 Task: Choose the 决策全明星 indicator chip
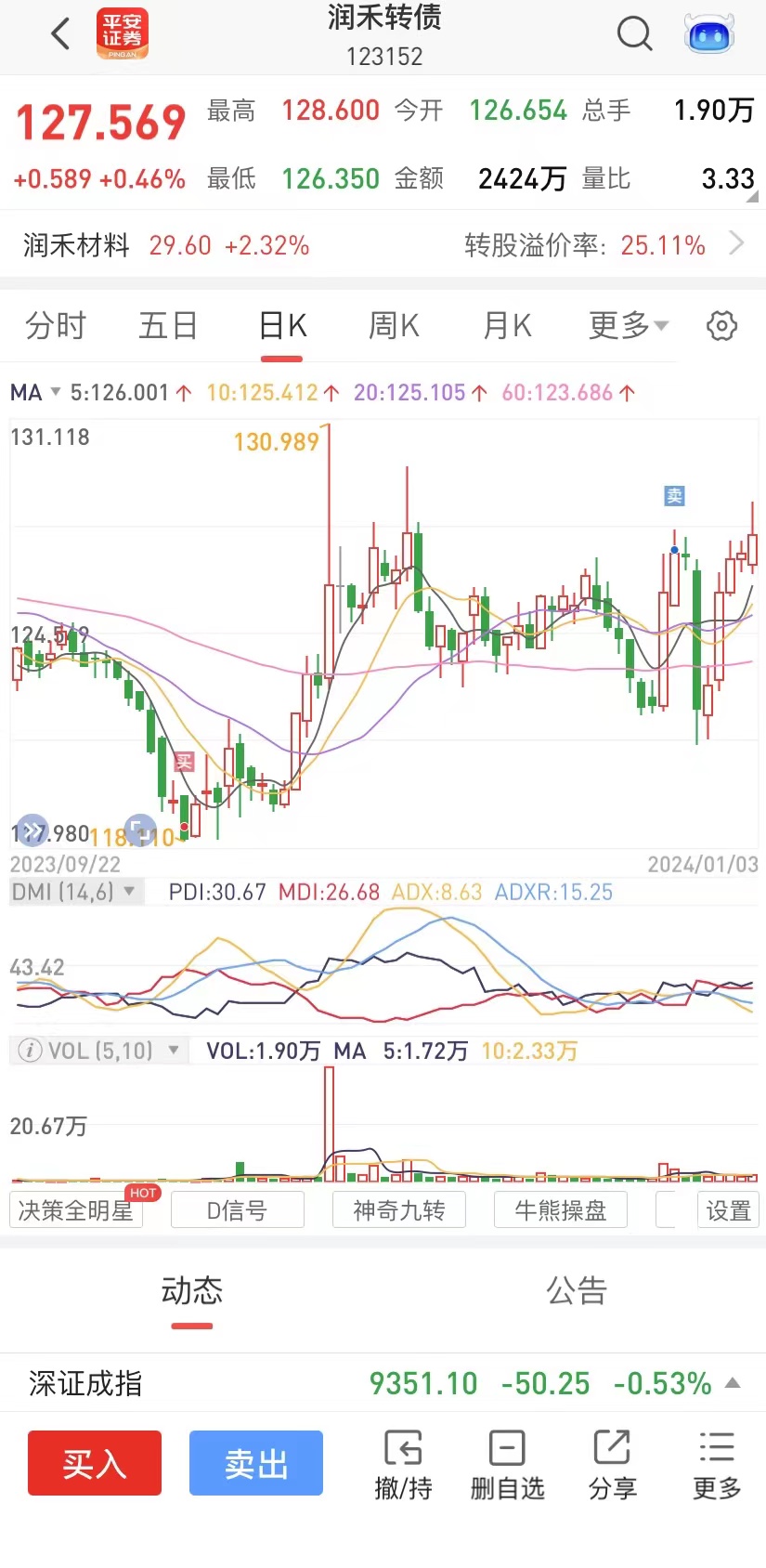76,1210
